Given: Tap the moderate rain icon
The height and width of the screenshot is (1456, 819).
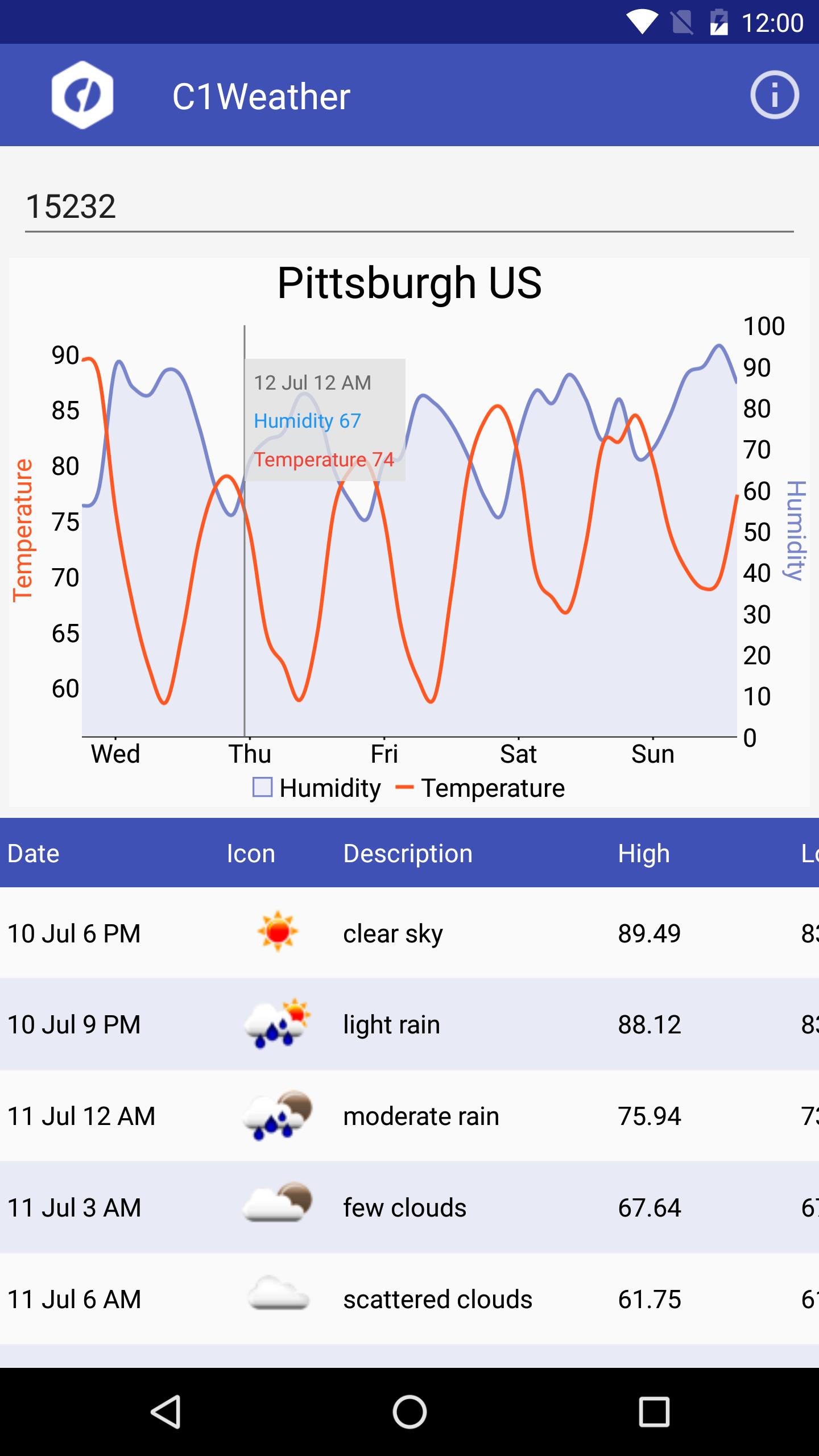Looking at the screenshot, I should pos(280,1115).
